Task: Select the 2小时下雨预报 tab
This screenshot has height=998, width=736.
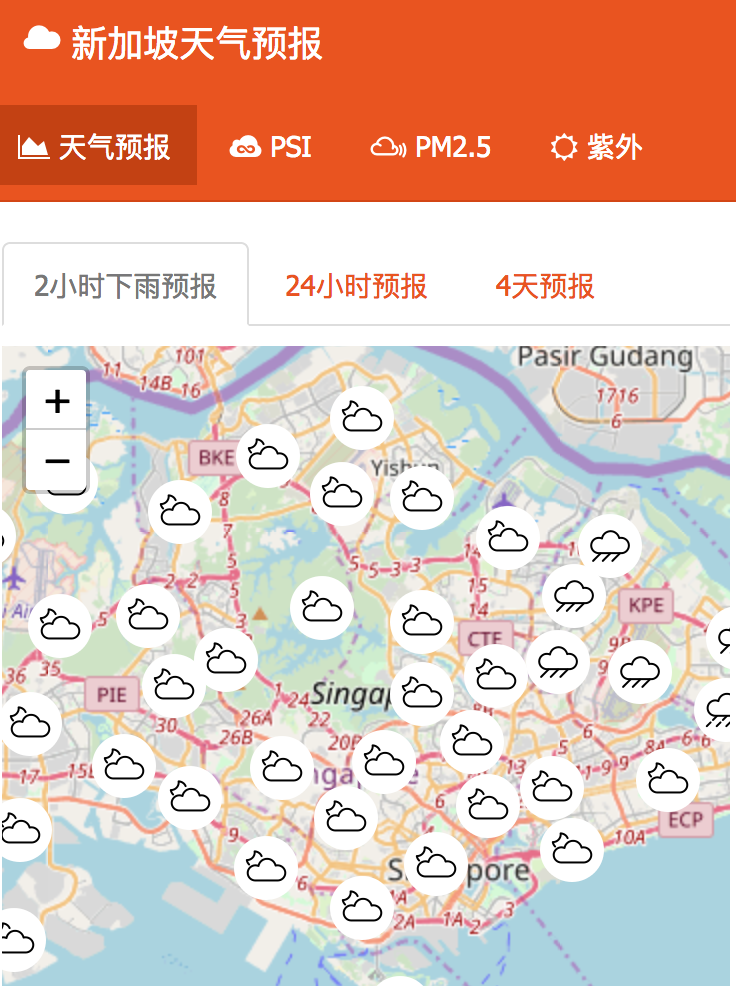Action: (x=125, y=287)
